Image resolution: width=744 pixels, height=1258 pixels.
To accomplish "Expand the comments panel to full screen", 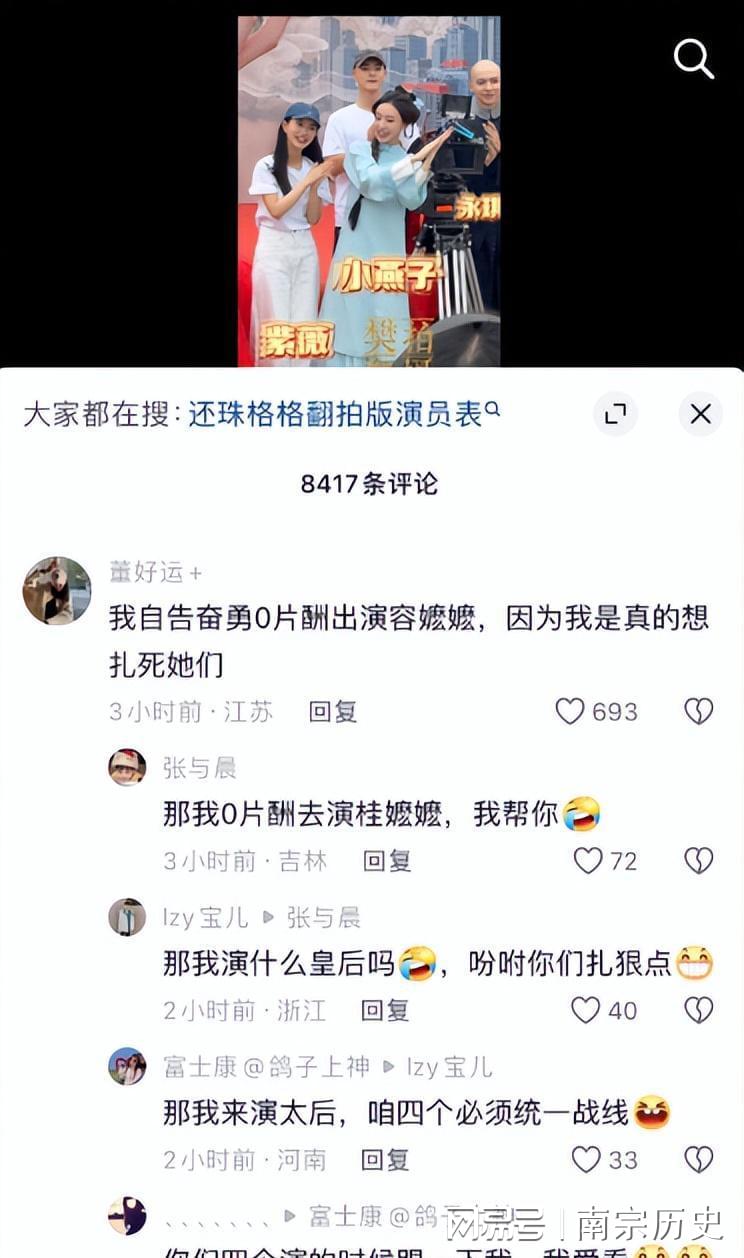I will 615,414.
